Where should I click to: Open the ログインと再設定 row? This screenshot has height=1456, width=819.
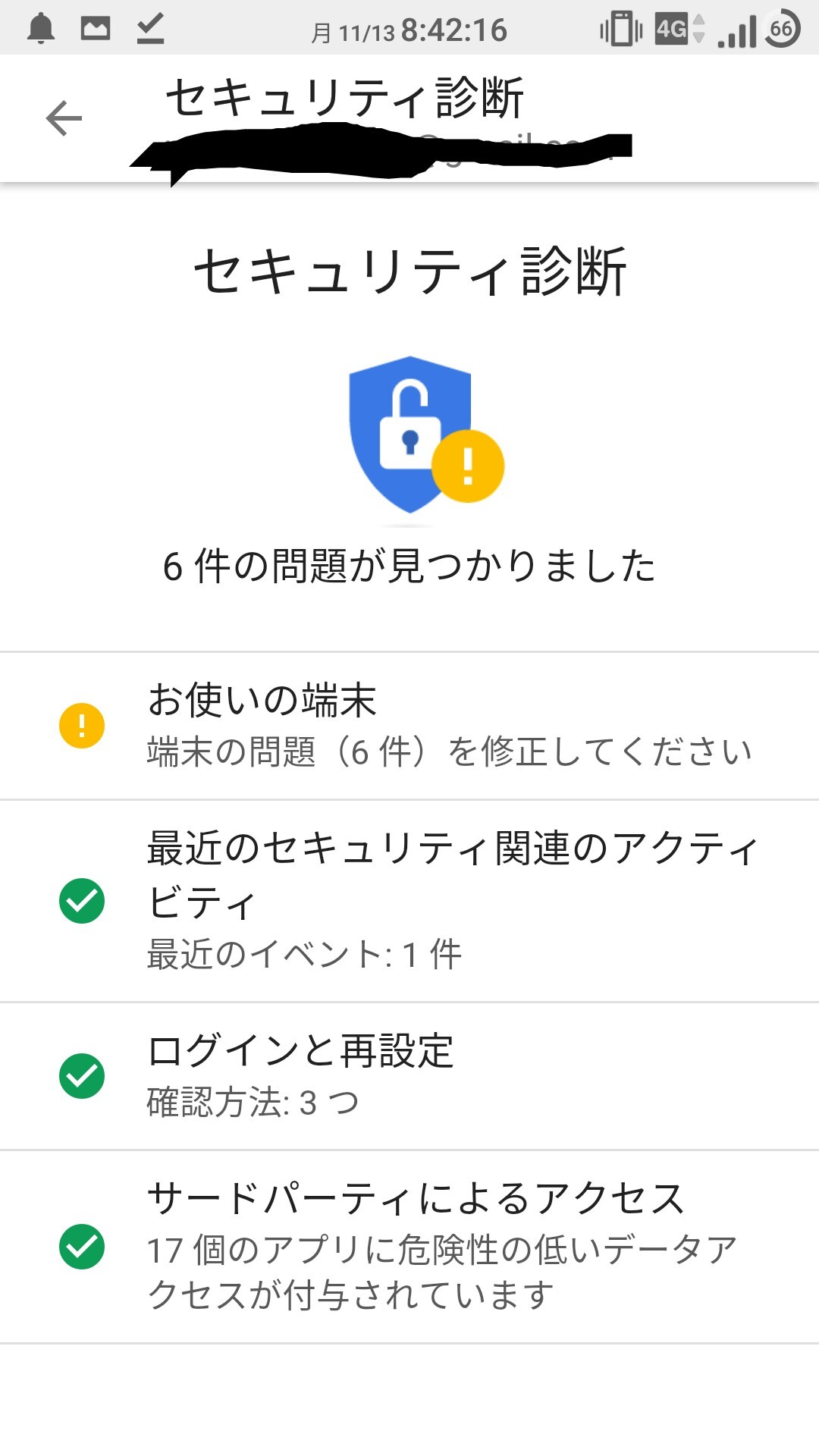point(409,1076)
